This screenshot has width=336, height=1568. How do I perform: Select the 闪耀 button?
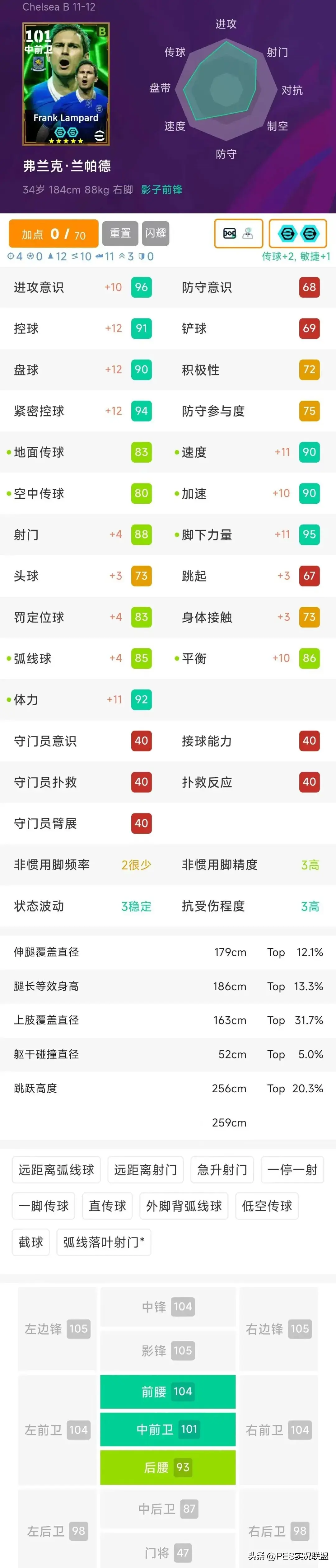[156, 233]
